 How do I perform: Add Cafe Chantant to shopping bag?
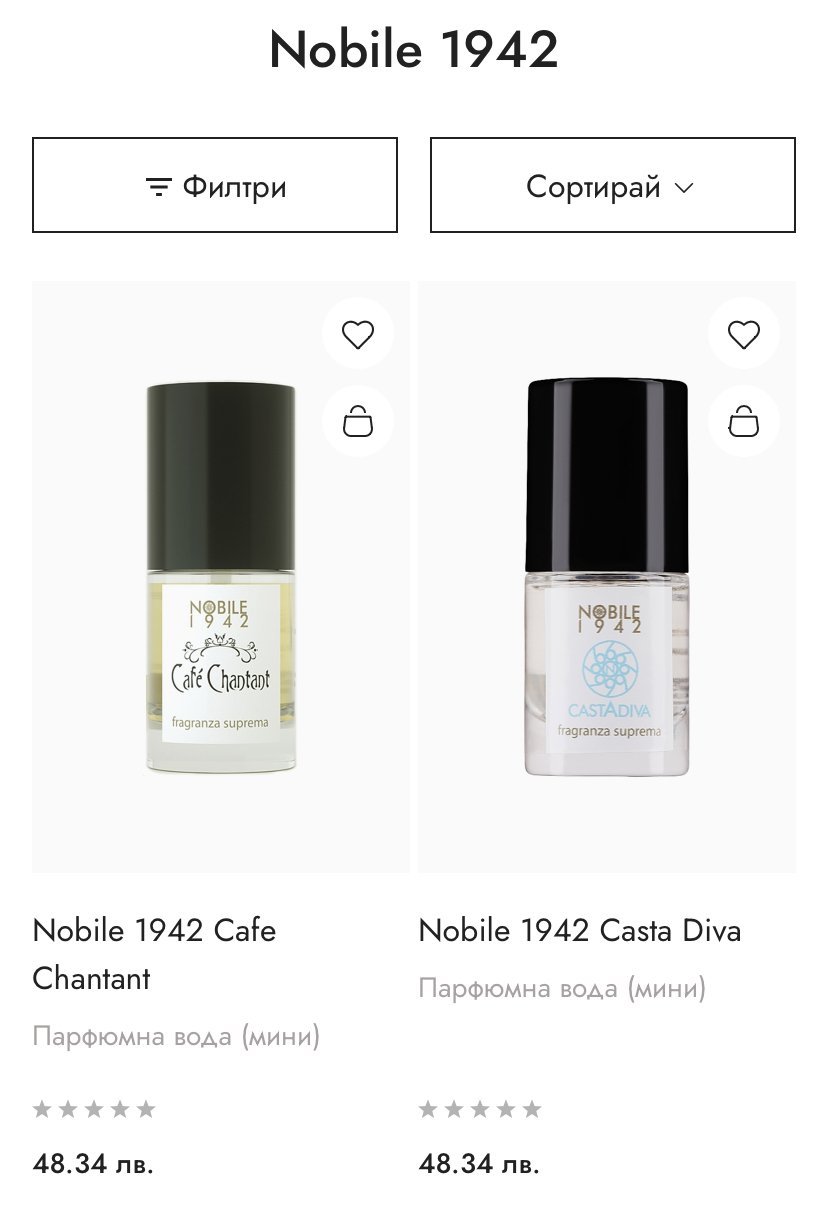coord(358,422)
